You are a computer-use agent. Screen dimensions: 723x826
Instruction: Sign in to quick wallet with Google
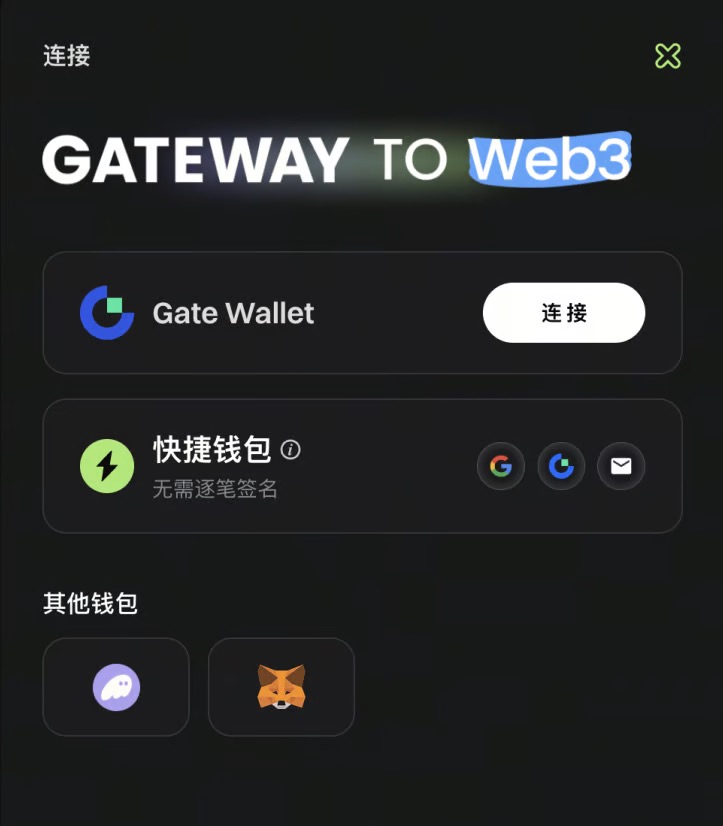pos(501,466)
